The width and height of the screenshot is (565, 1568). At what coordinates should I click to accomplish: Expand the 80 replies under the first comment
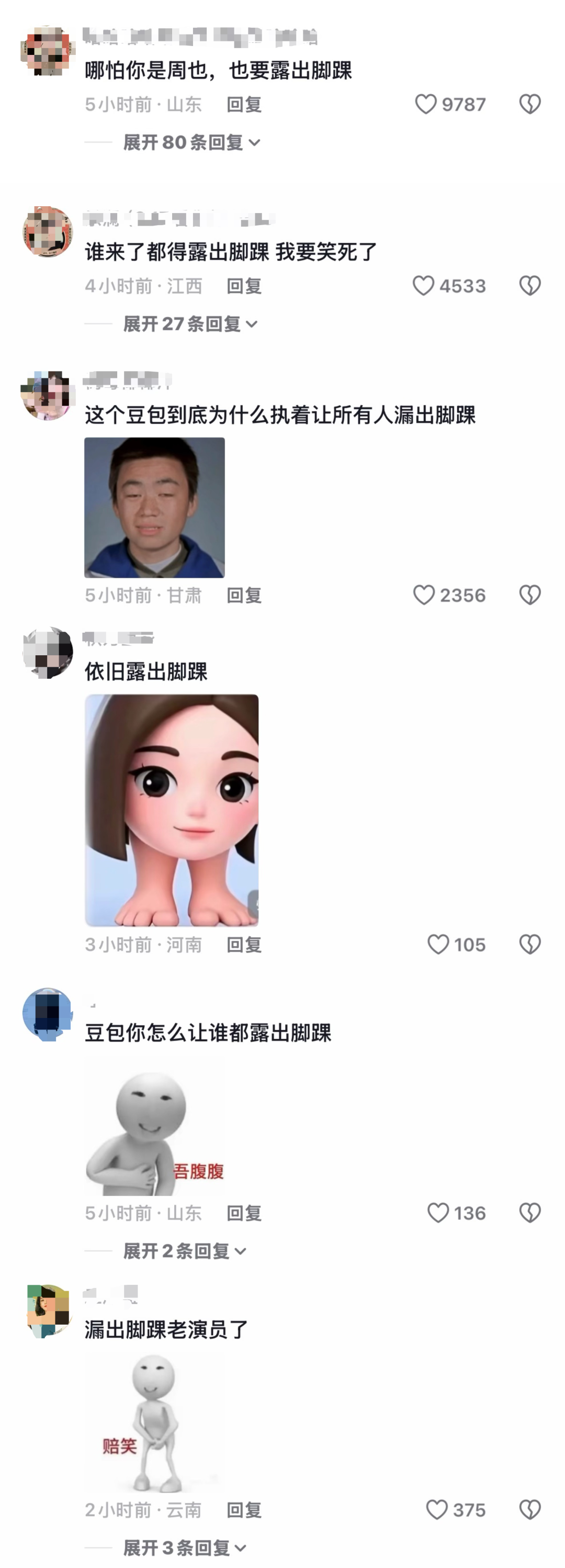191,142
